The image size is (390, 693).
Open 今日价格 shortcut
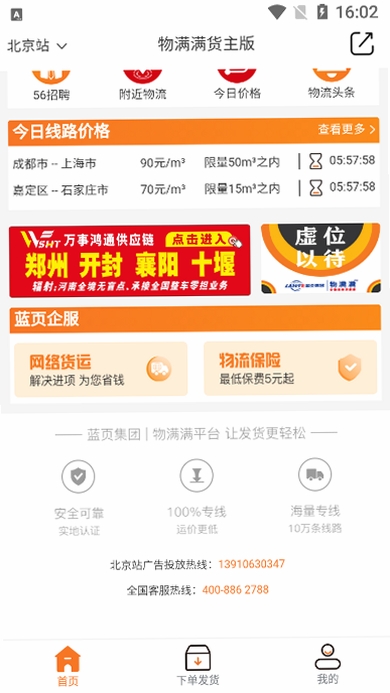(237, 86)
